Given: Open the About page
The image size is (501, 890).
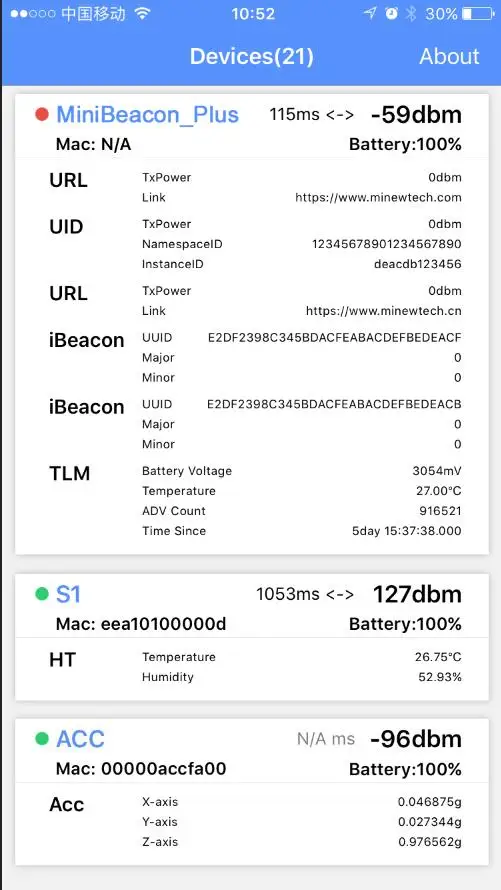Looking at the screenshot, I should pyautogui.click(x=449, y=56).
